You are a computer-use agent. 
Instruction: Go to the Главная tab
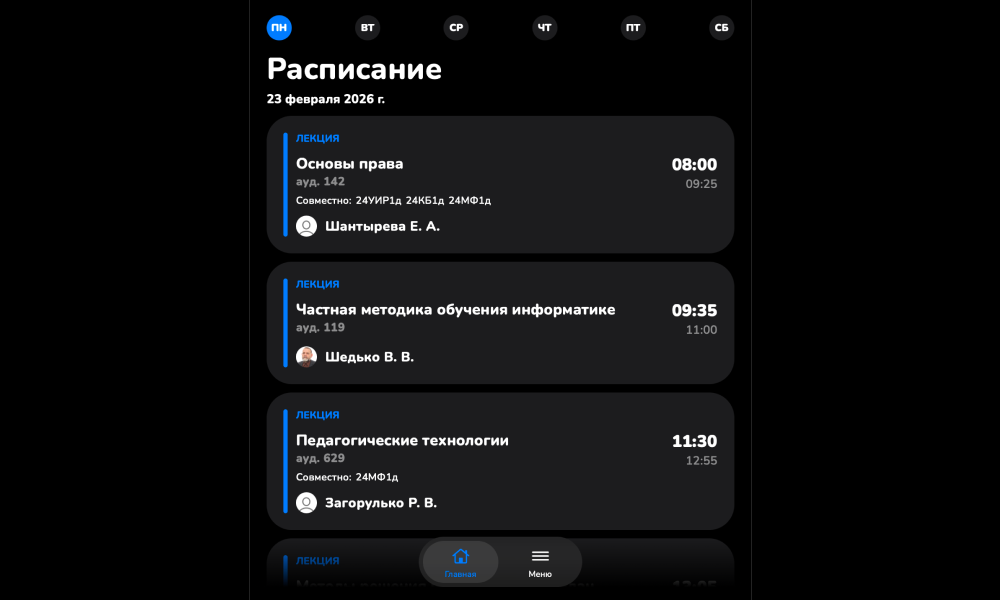(x=460, y=563)
